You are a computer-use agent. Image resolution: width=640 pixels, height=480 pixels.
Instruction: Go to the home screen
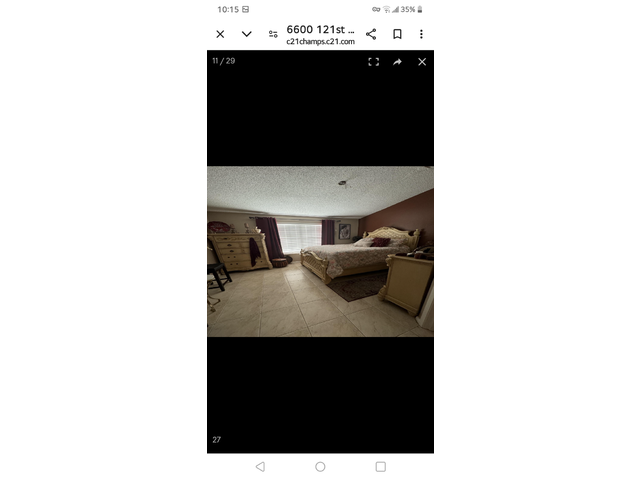pos(320,467)
